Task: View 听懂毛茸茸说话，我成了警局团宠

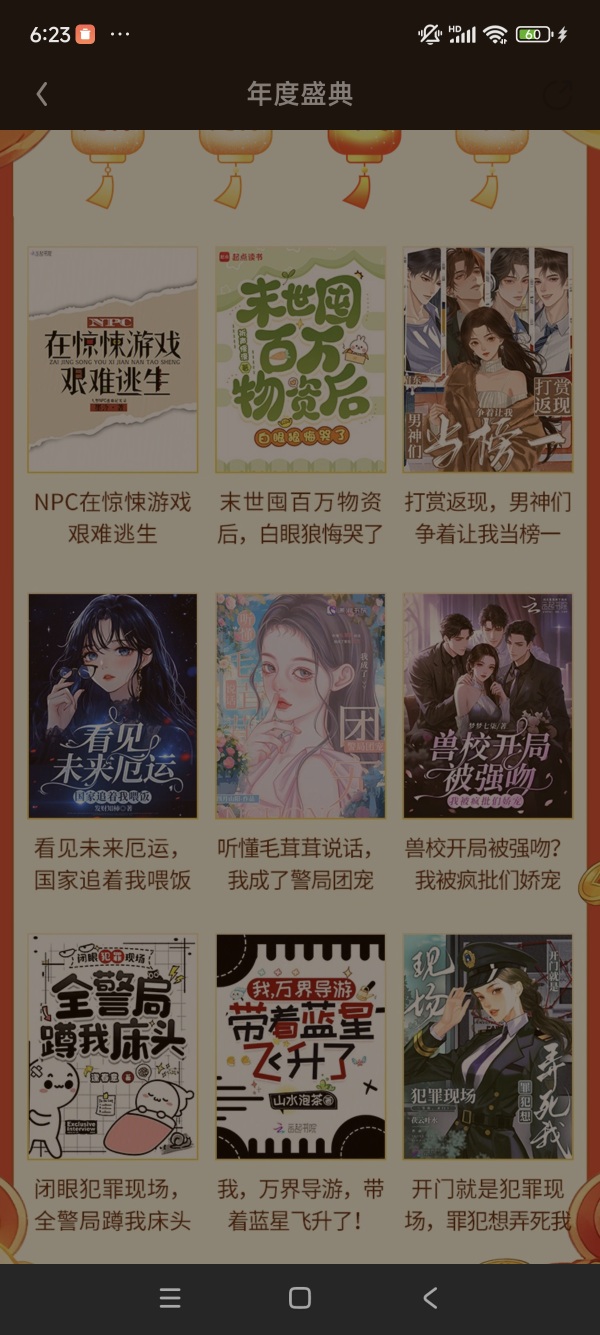Action: pos(300,706)
